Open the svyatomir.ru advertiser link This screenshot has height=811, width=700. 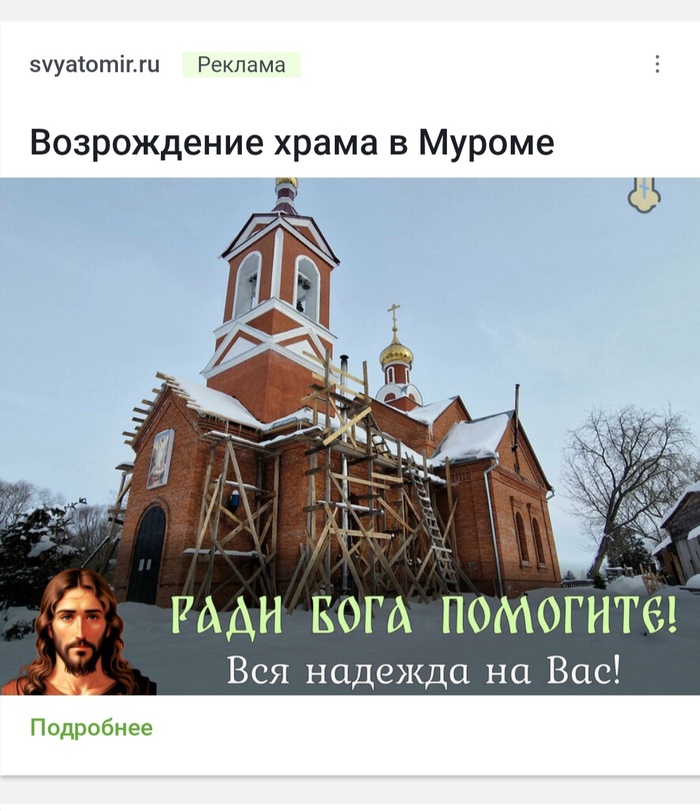(x=94, y=65)
